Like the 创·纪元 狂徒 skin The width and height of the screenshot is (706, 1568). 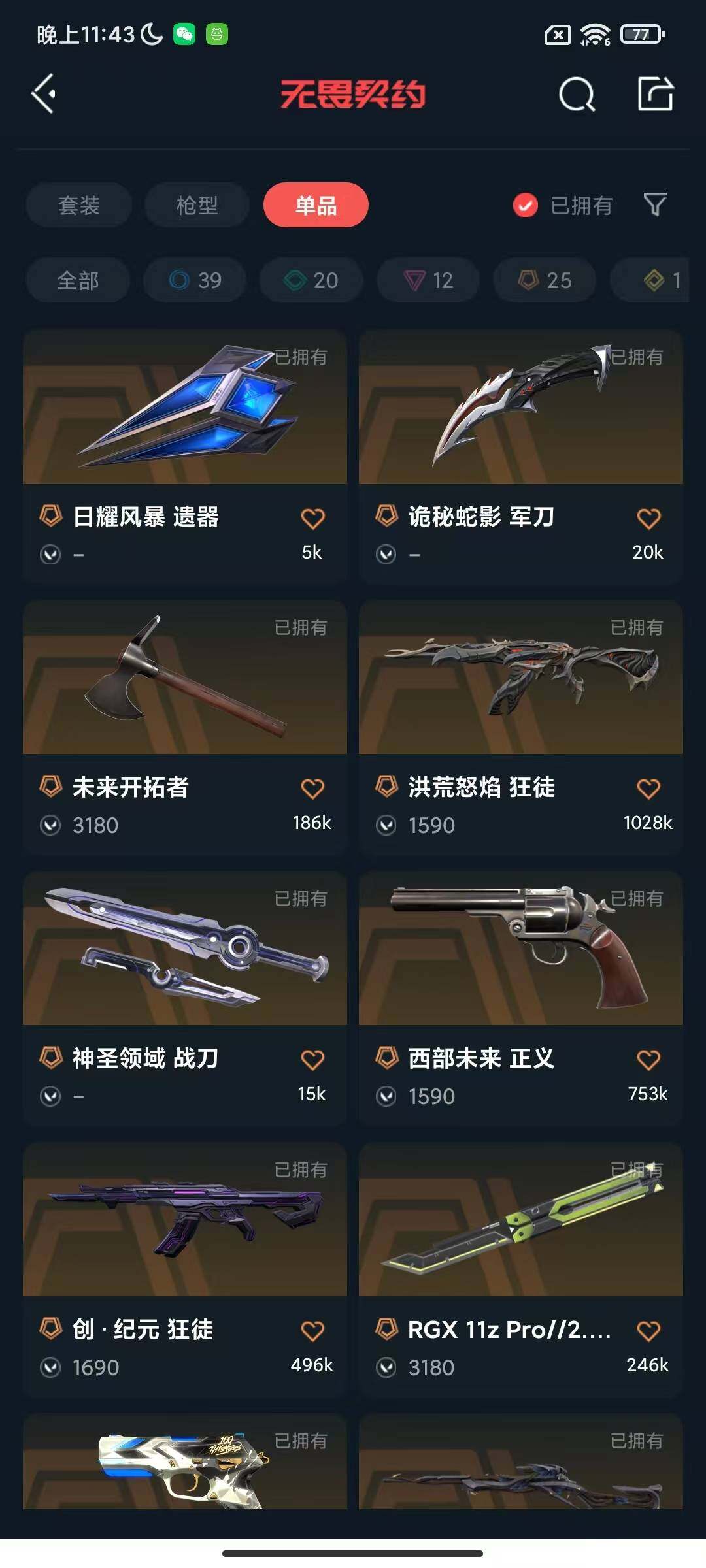[x=312, y=1331]
